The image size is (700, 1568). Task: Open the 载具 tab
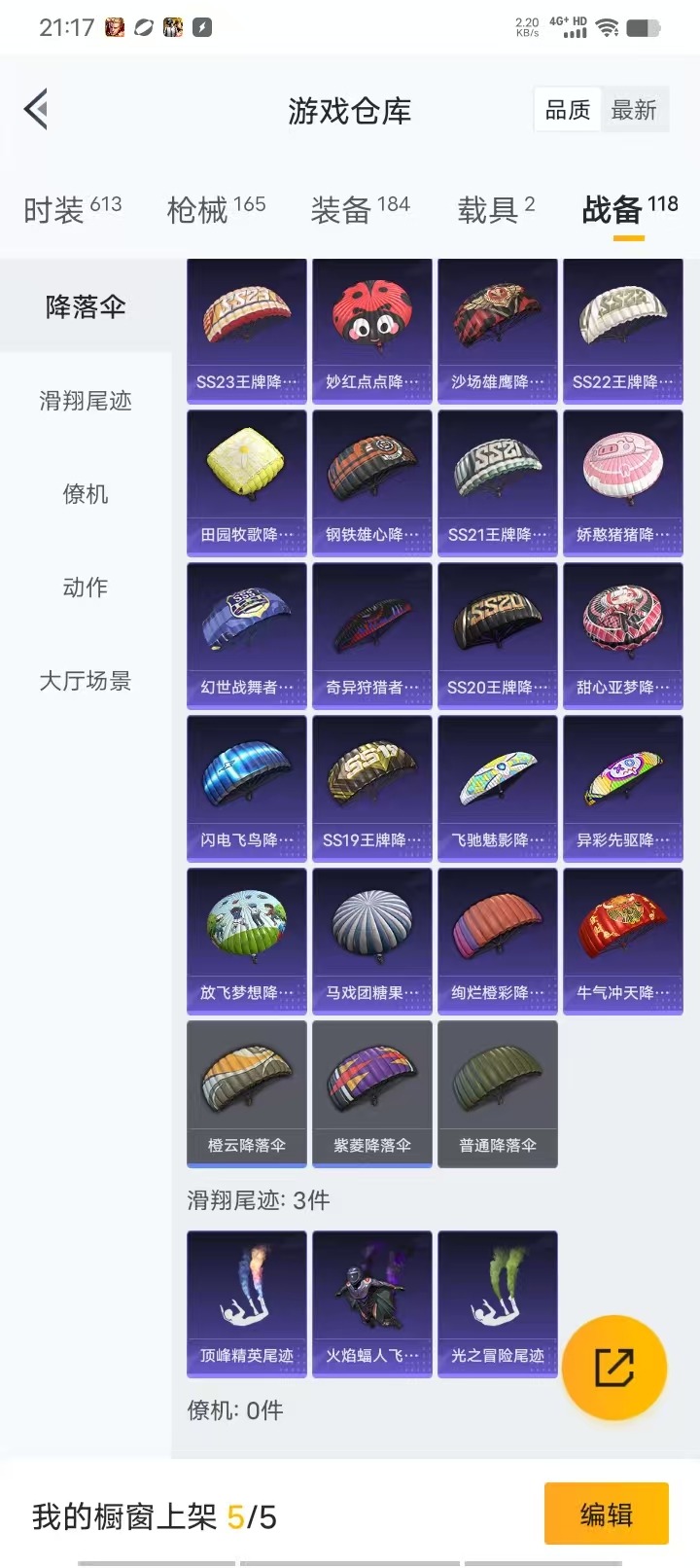click(x=496, y=209)
